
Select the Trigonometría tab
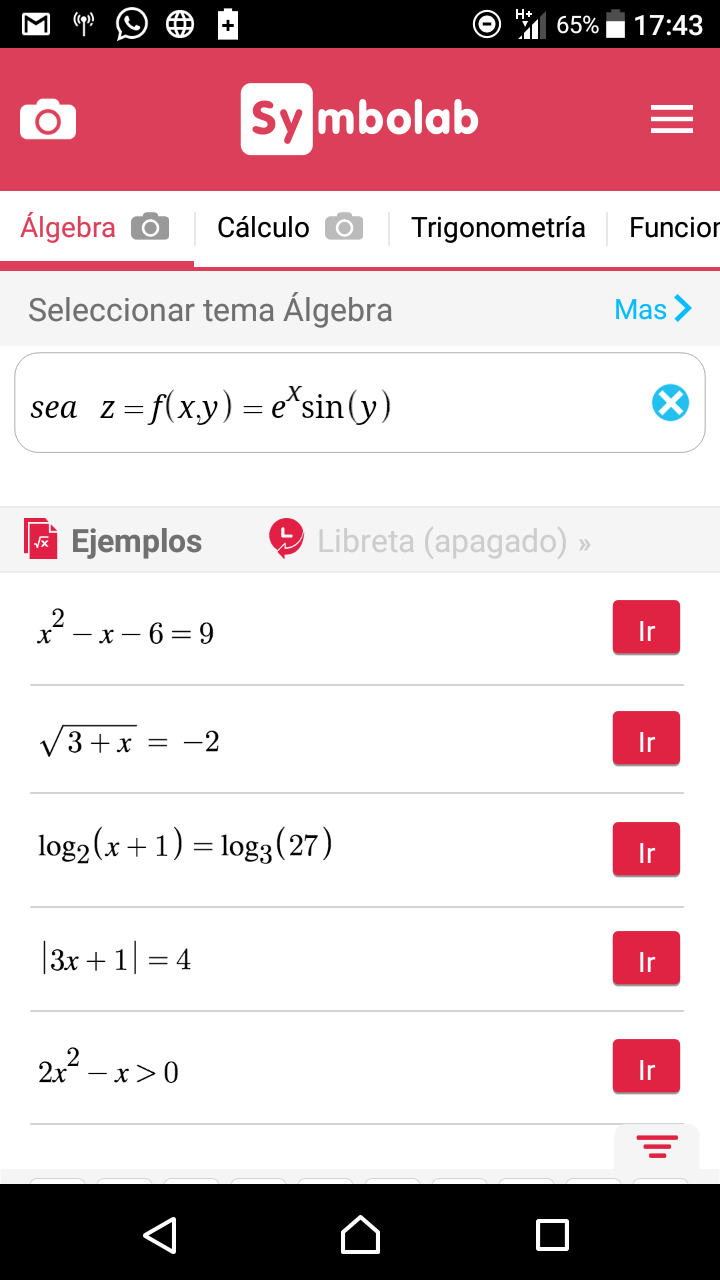(x=498, y=228)
